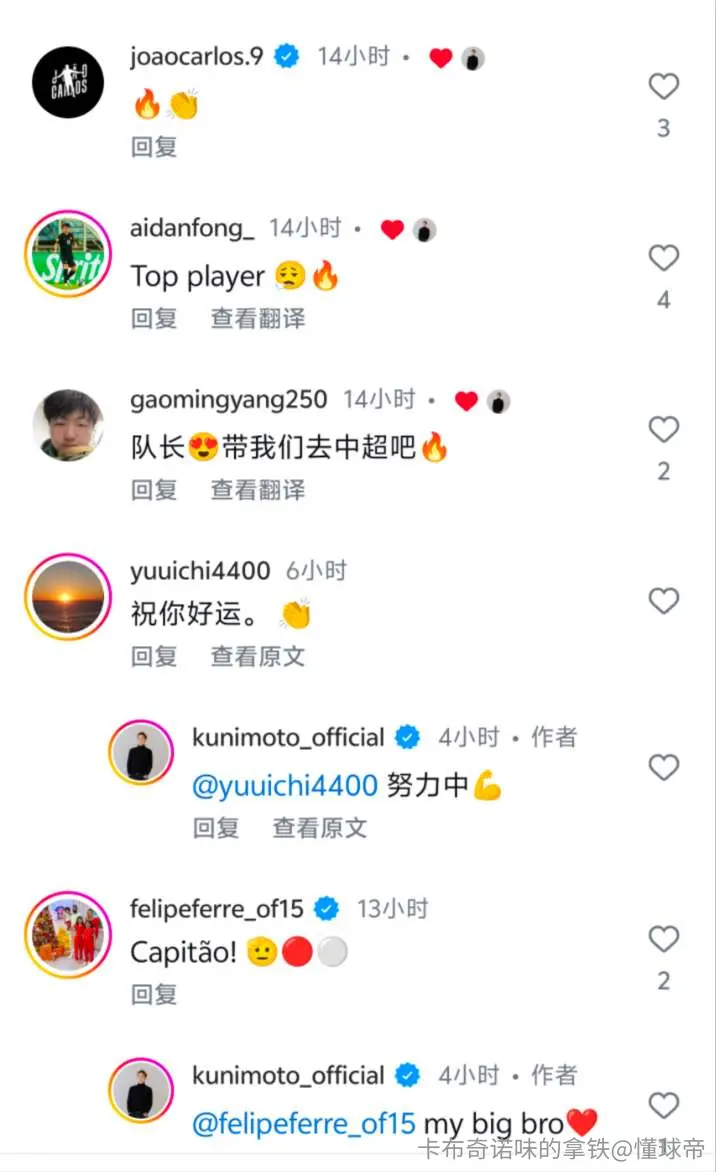The height and width of the screenshot is (1172, 716).
Task: Like kunimoto_official's reply to yuuichi4400
Action: (663, 767)
